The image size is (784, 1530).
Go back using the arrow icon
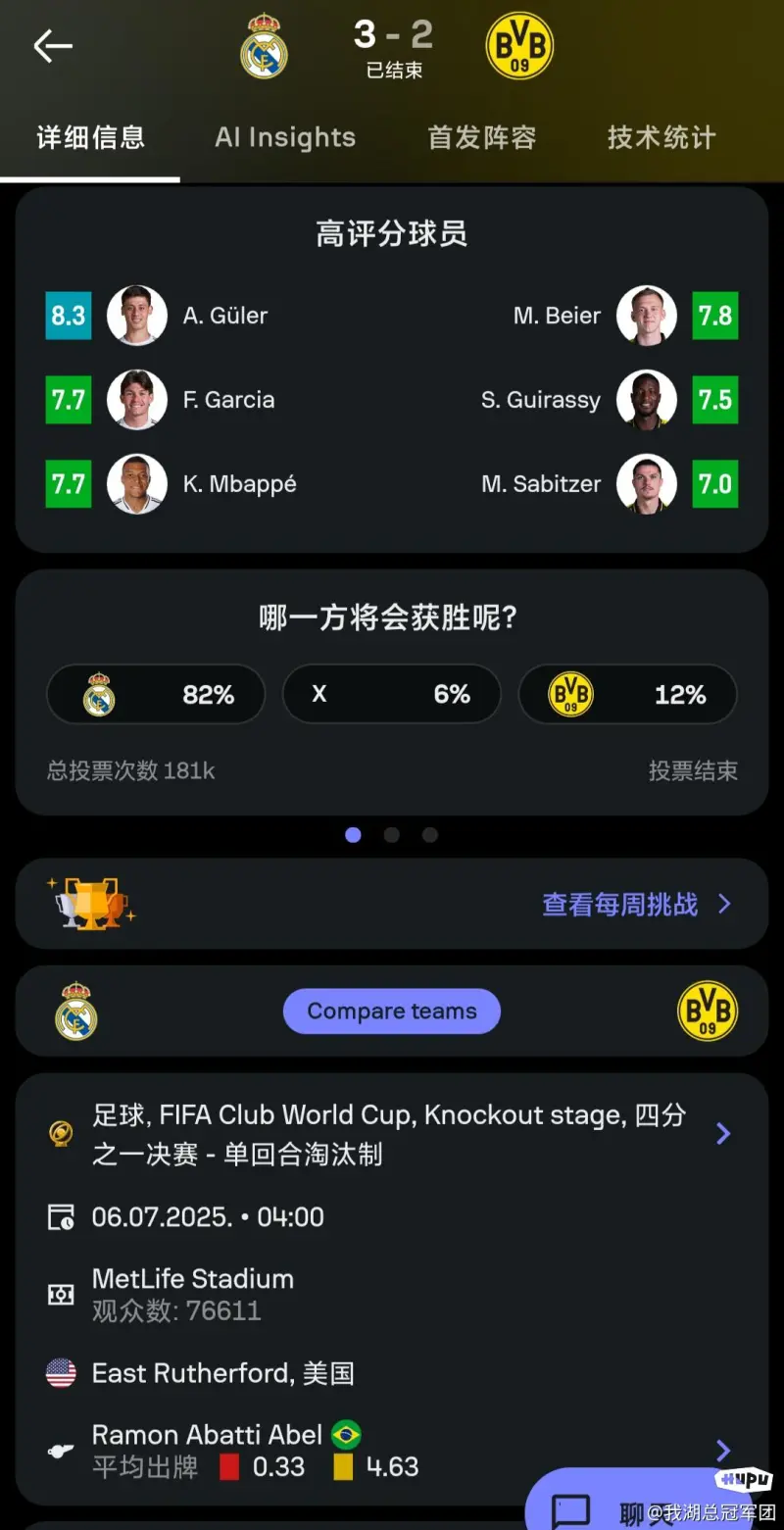pyautogui.click(x=53, y=46)
